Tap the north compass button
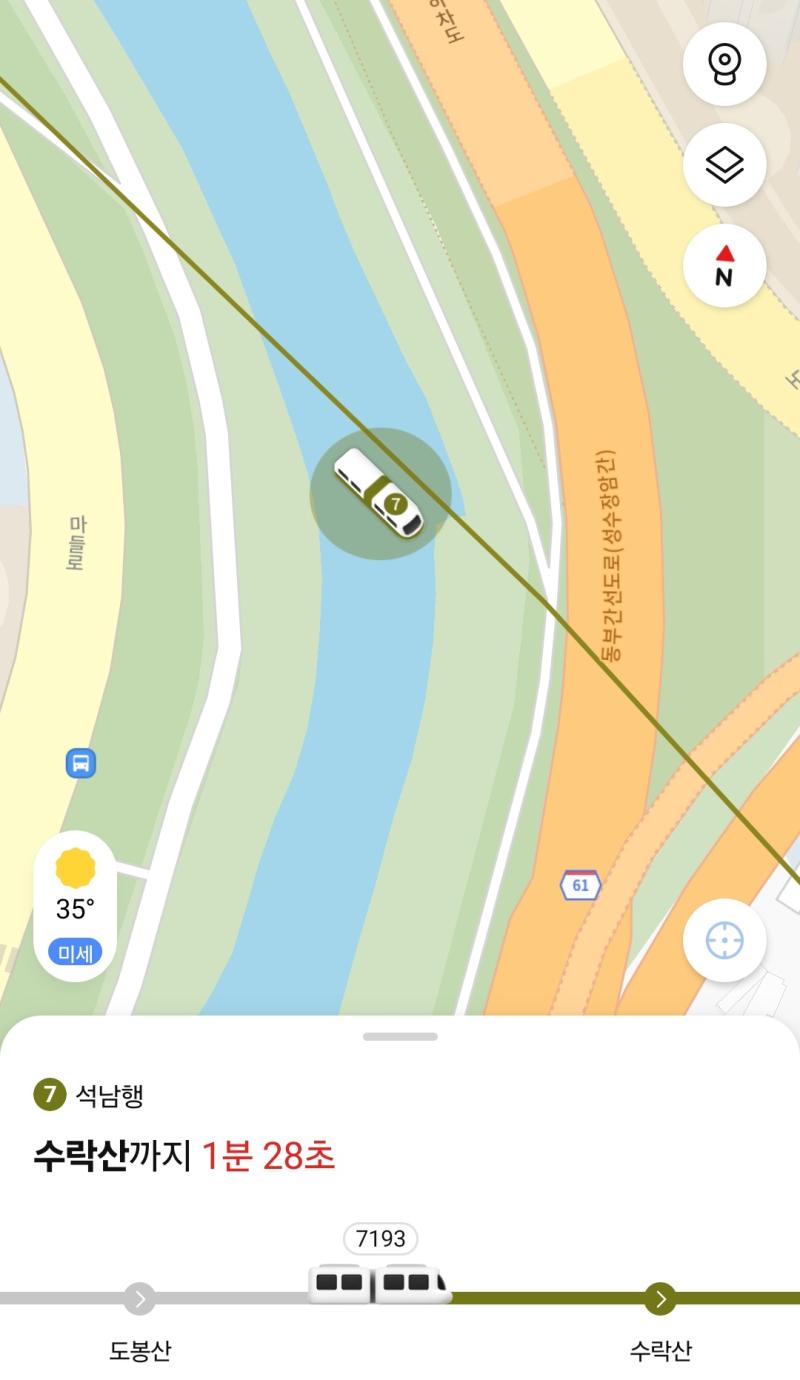Viewport: 800px width, 1380px height. point(724,266)
